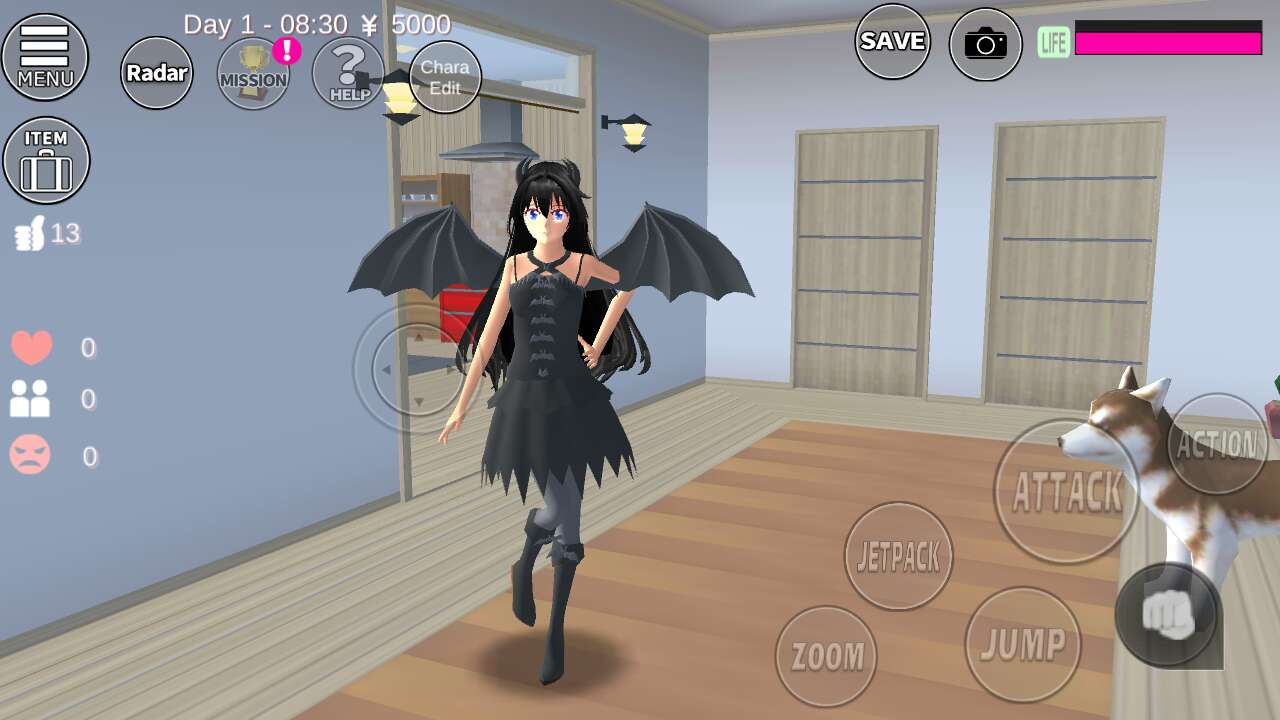1280x720 pixels.
Task: Tap the ACTION button
Action: pyautogui.click(x=1217, y=444)
